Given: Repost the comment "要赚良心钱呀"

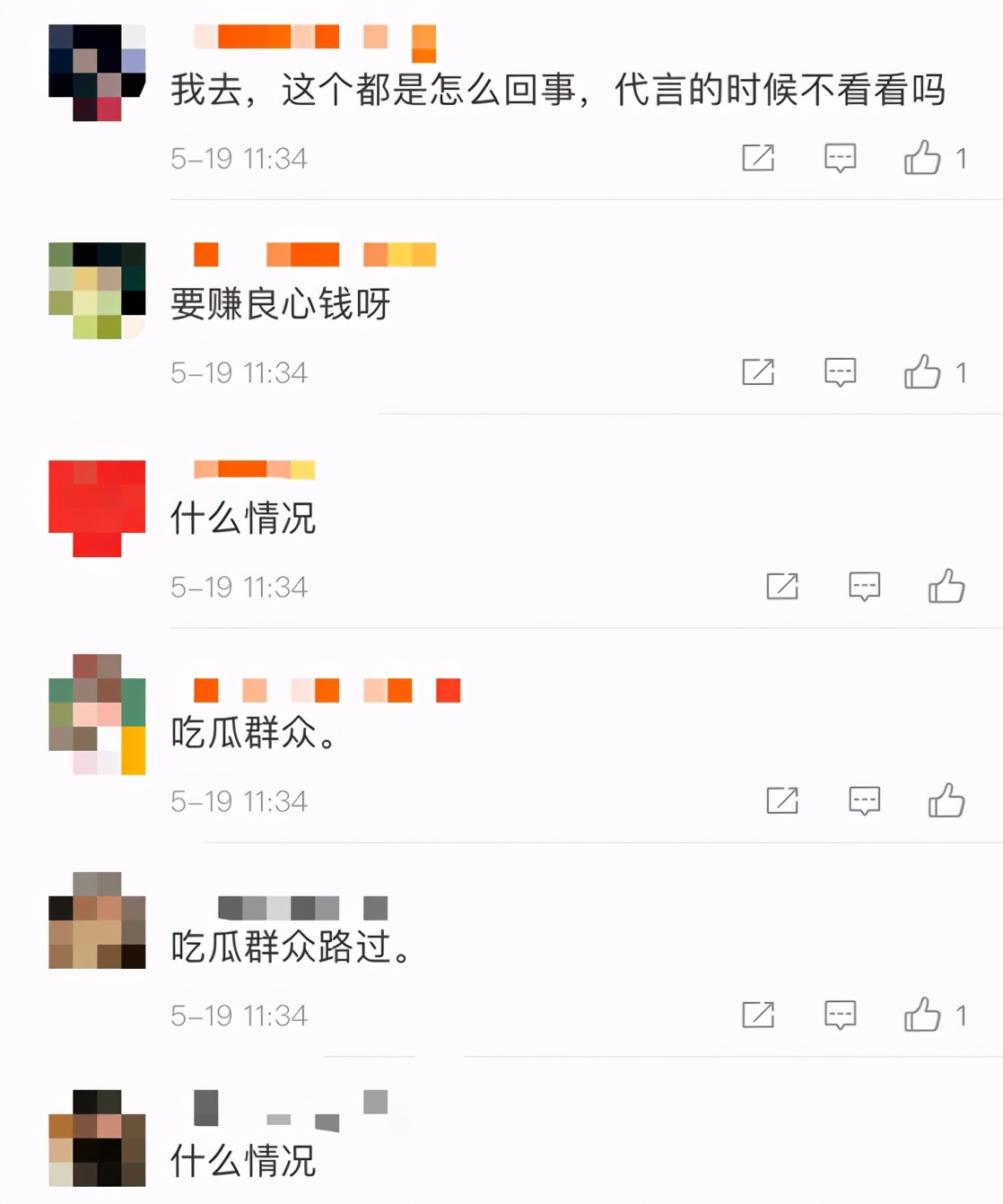Looking at the screenshot, I should [758, 372].
